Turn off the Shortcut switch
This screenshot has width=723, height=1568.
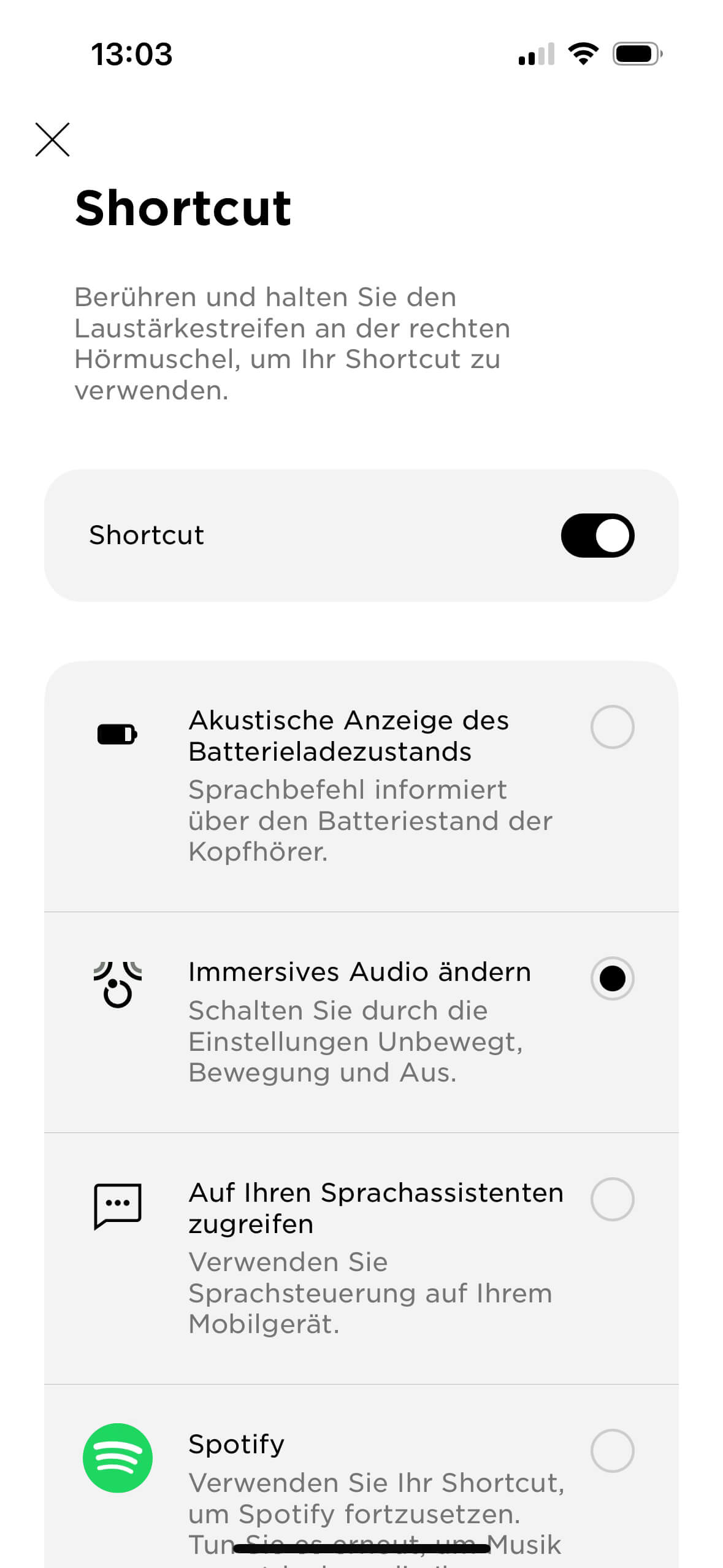point(597,536)
